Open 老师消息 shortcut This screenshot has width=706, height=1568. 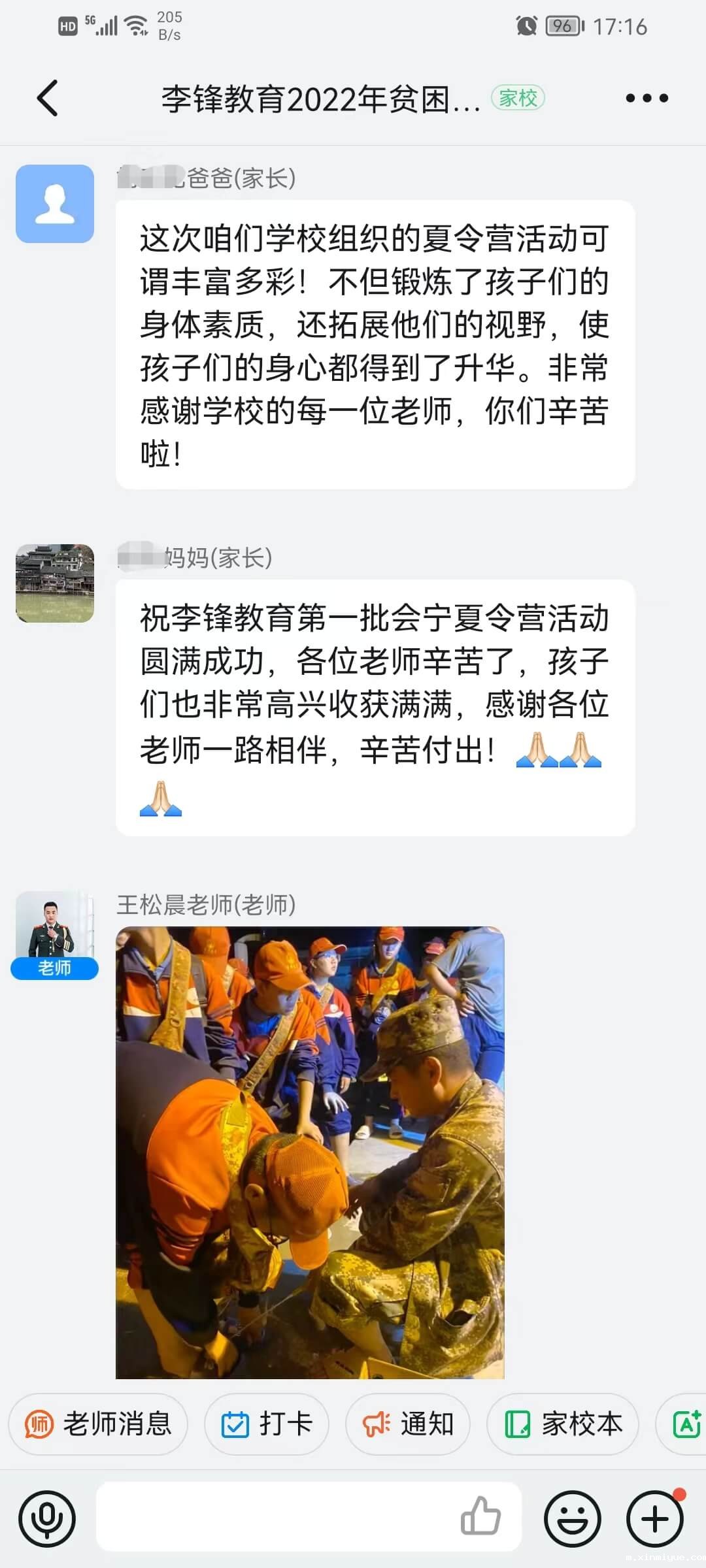tap(98, 1424)
